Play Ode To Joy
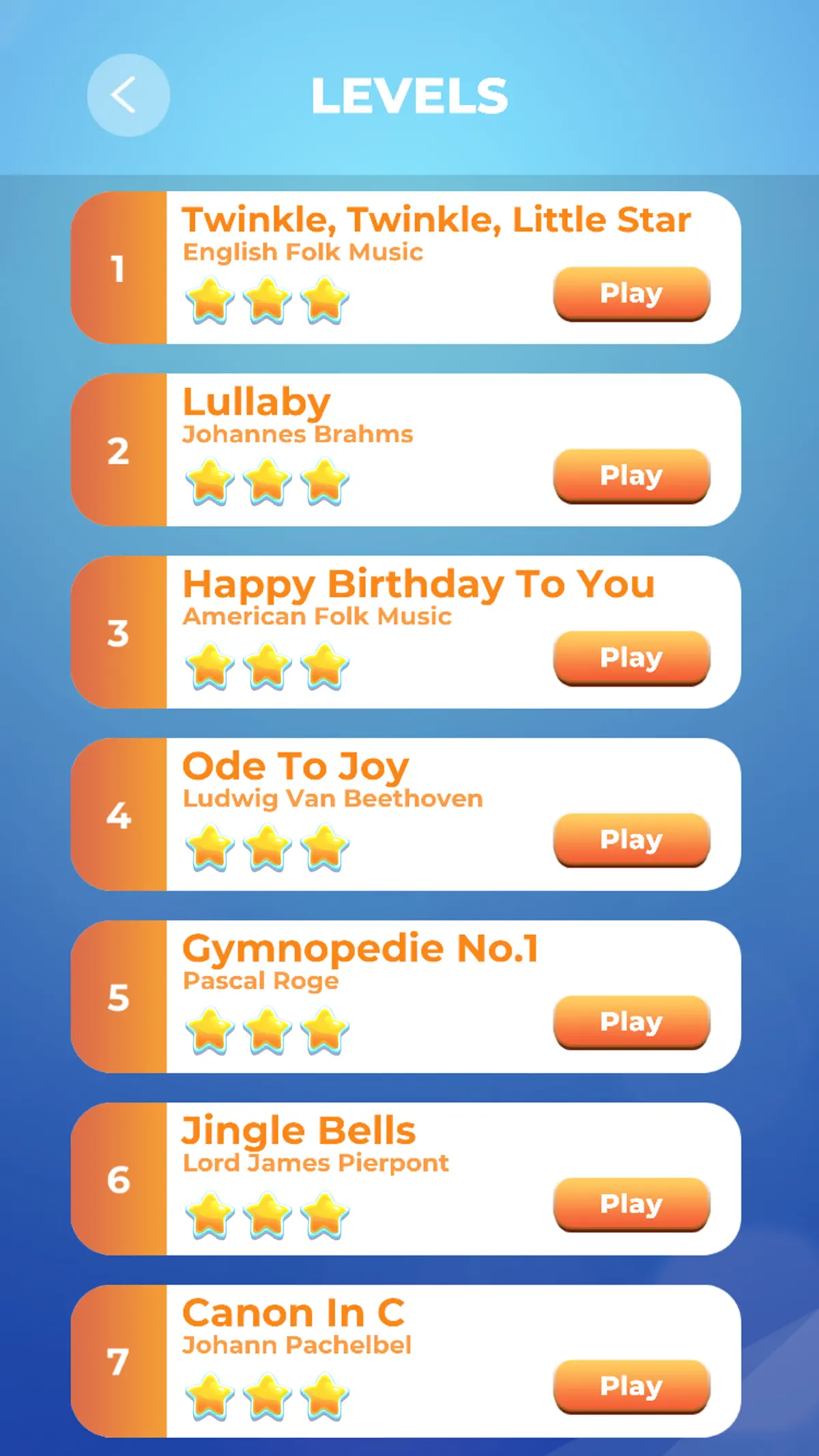The height and width of the screenshot is (1456, 819). point(631,840)
